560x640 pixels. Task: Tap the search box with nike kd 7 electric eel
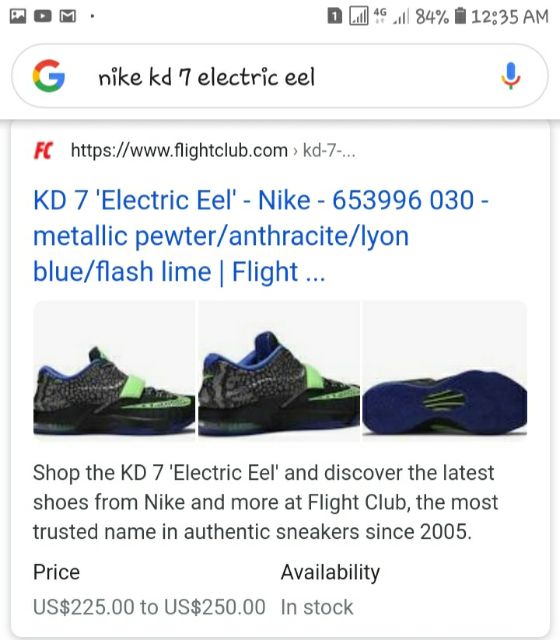point(280,76)
